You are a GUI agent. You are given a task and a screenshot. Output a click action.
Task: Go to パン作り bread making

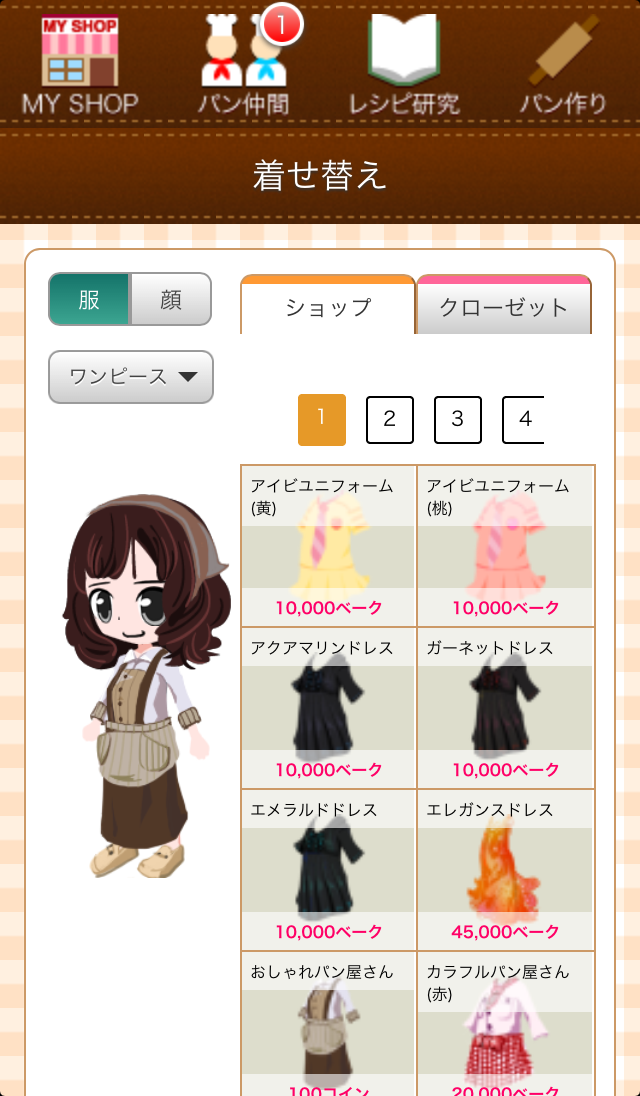pos(563,63)
